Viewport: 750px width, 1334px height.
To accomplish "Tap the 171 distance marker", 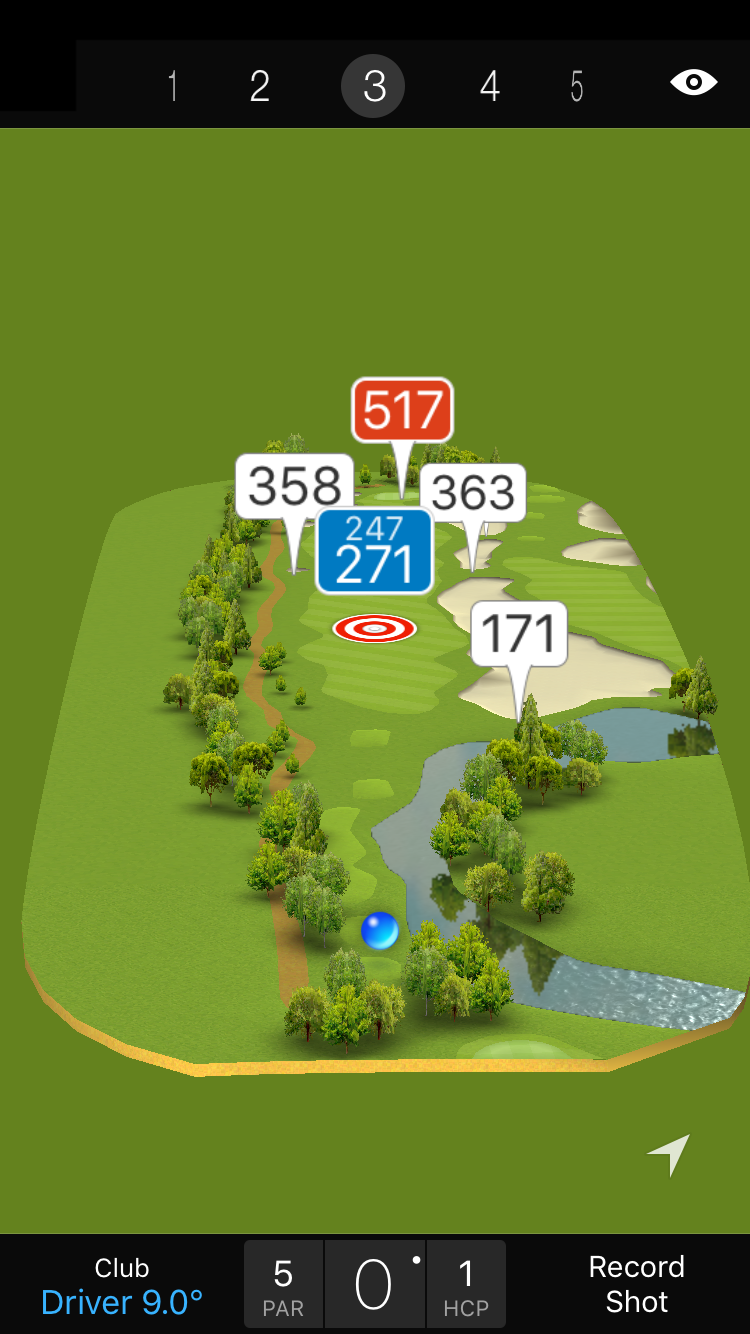I will click(x=518, y=634).
